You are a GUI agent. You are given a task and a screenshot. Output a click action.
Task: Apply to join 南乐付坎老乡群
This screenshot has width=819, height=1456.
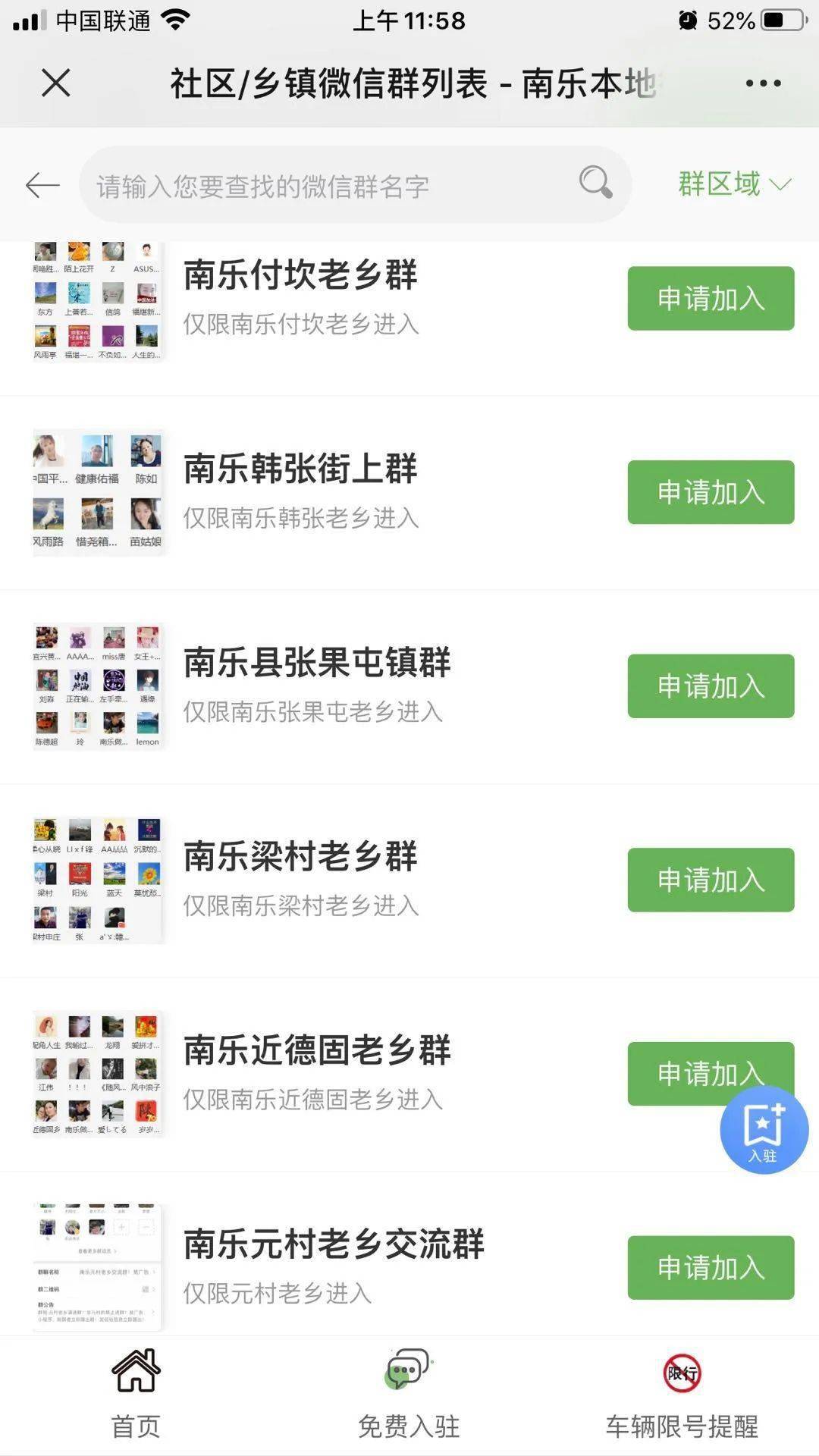pos(710,297)
